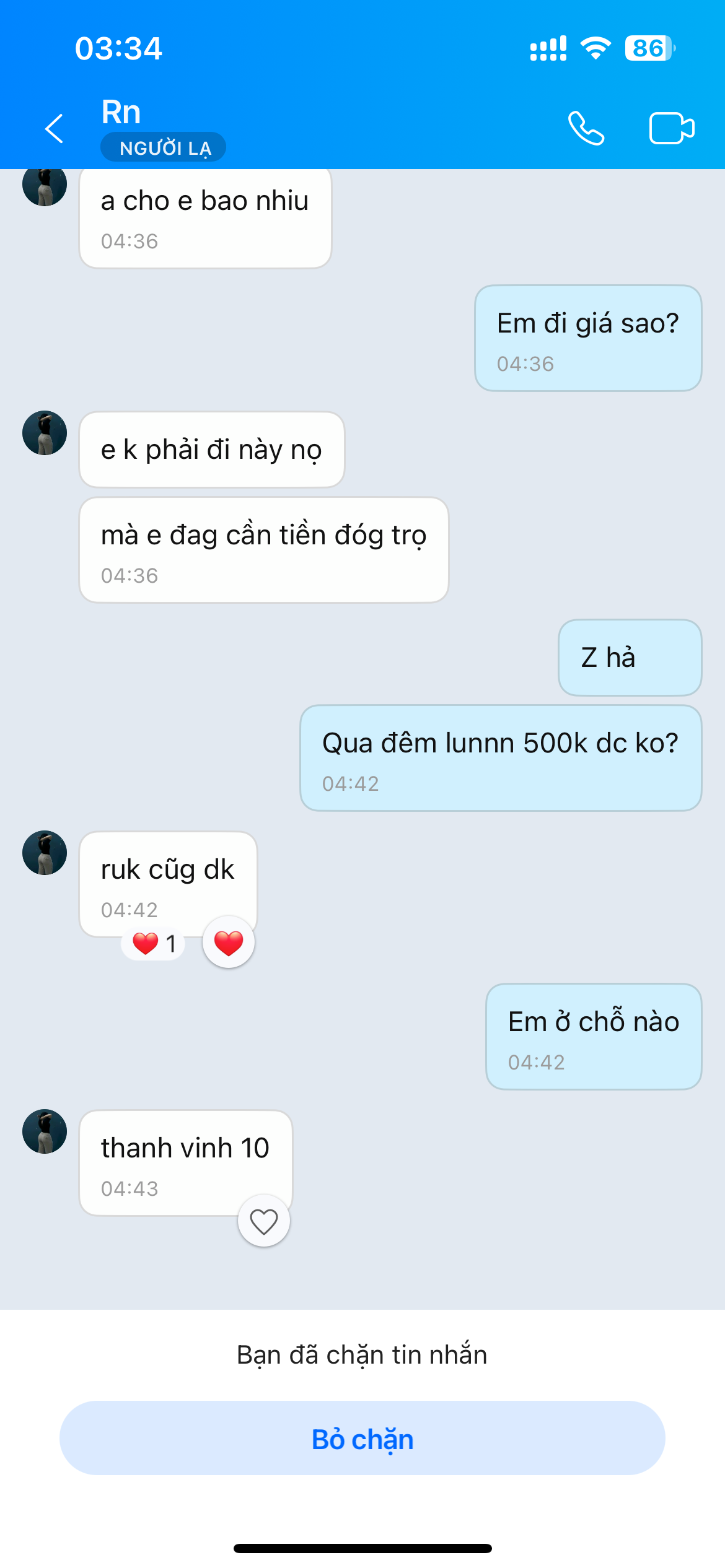View reactions count on "ruk cũg dk"
This screenshot has height=1568, width=725.
point(154,944)
